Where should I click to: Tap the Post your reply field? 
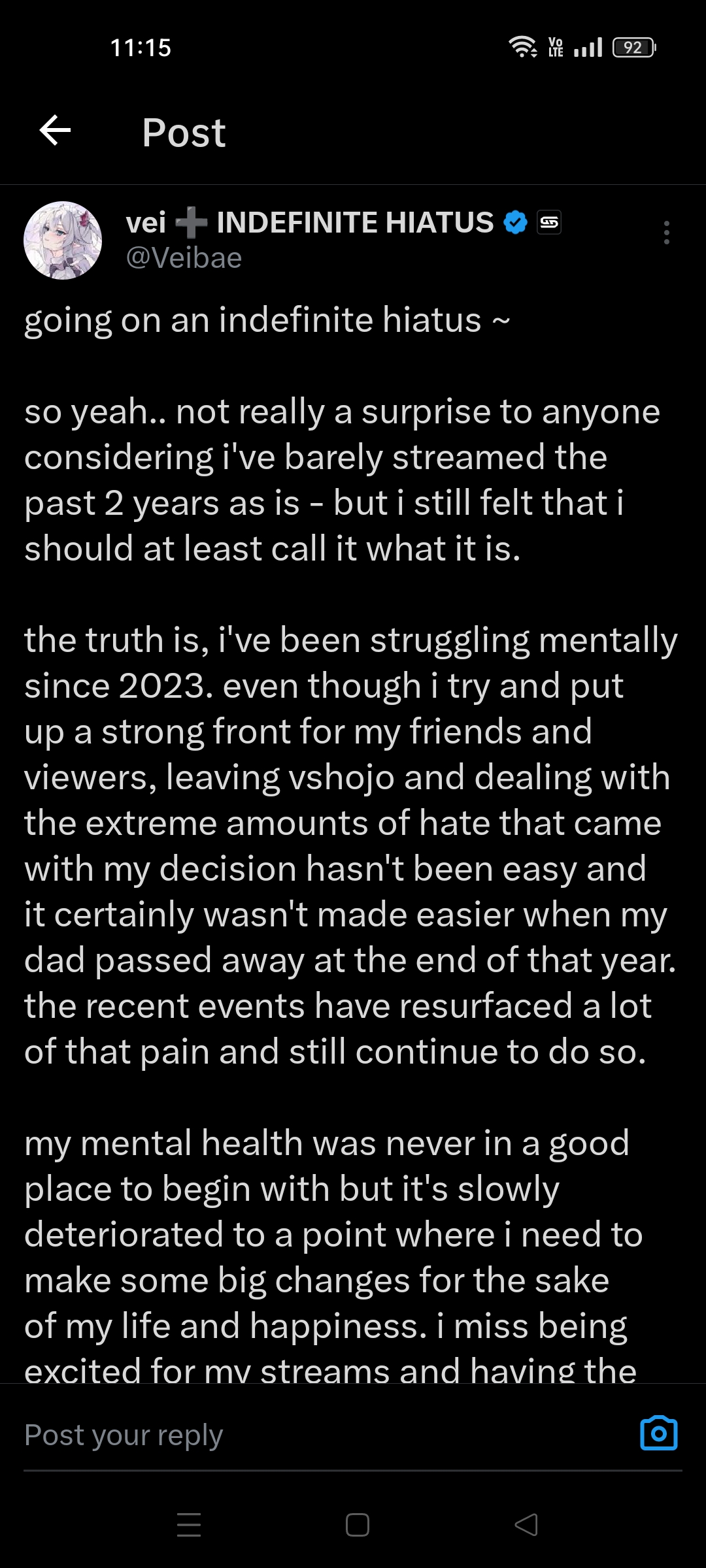pyautogui.click(x=314, y=1435)
